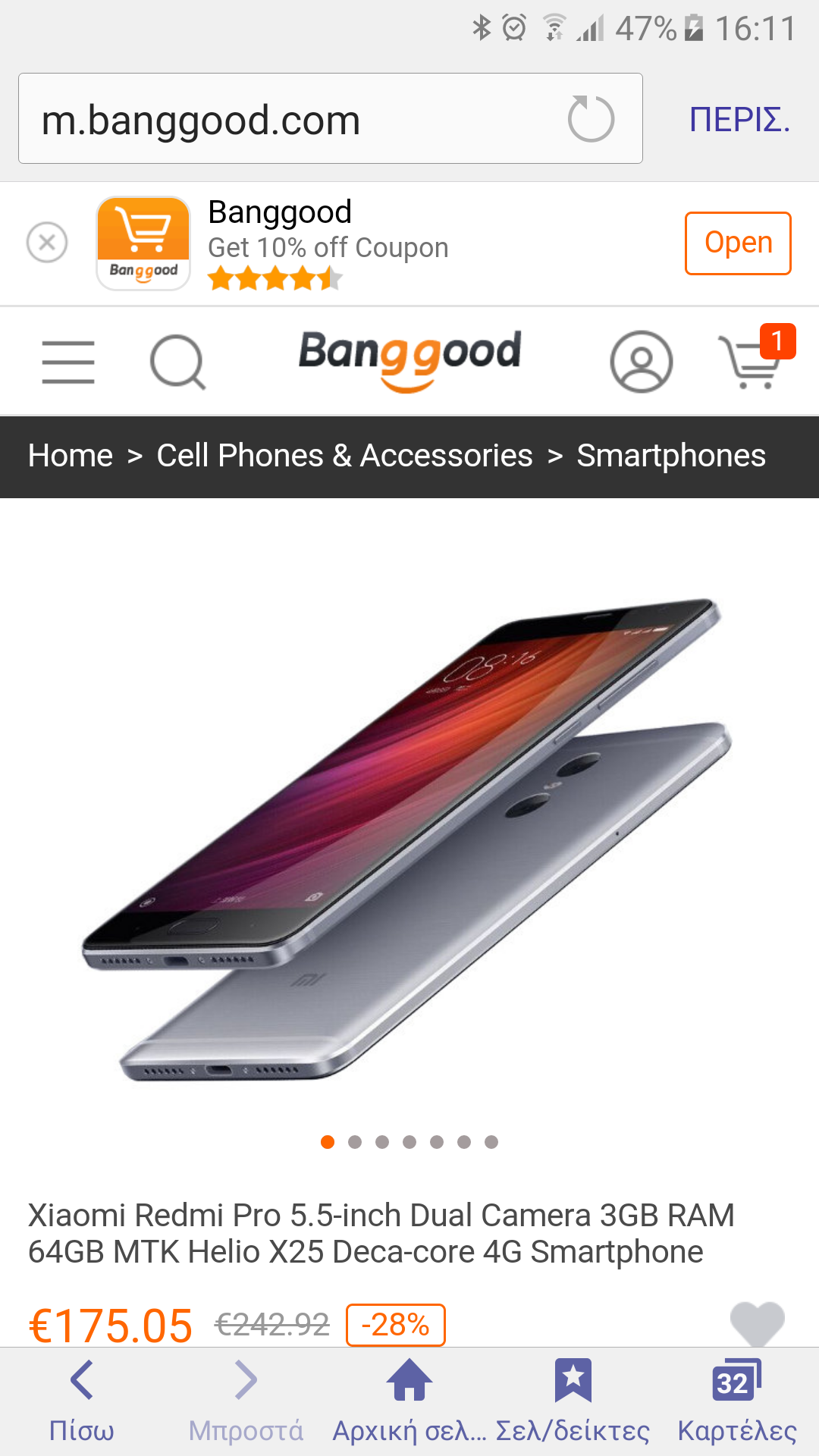Open the hamburger menu

[68, 362]
